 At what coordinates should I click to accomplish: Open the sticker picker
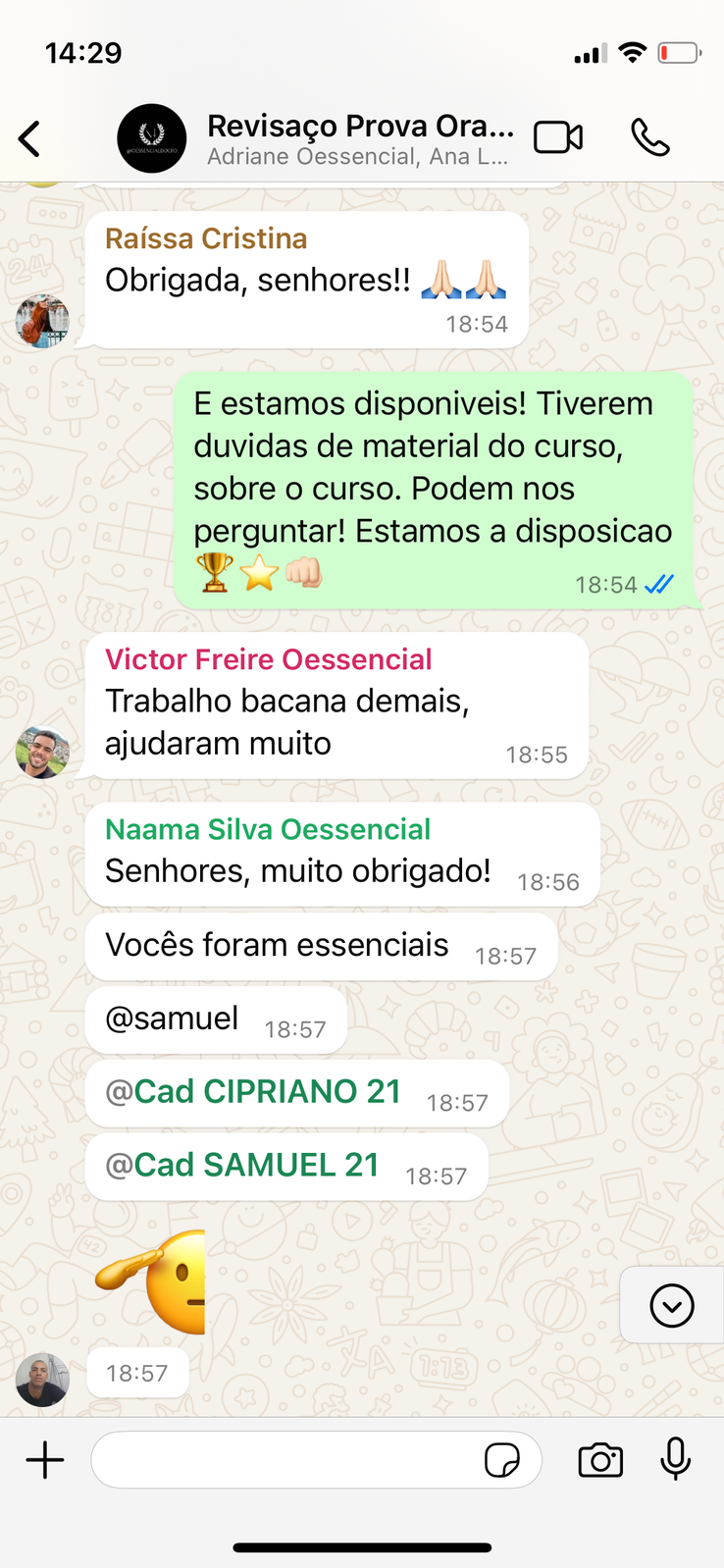coord(502,1460)
